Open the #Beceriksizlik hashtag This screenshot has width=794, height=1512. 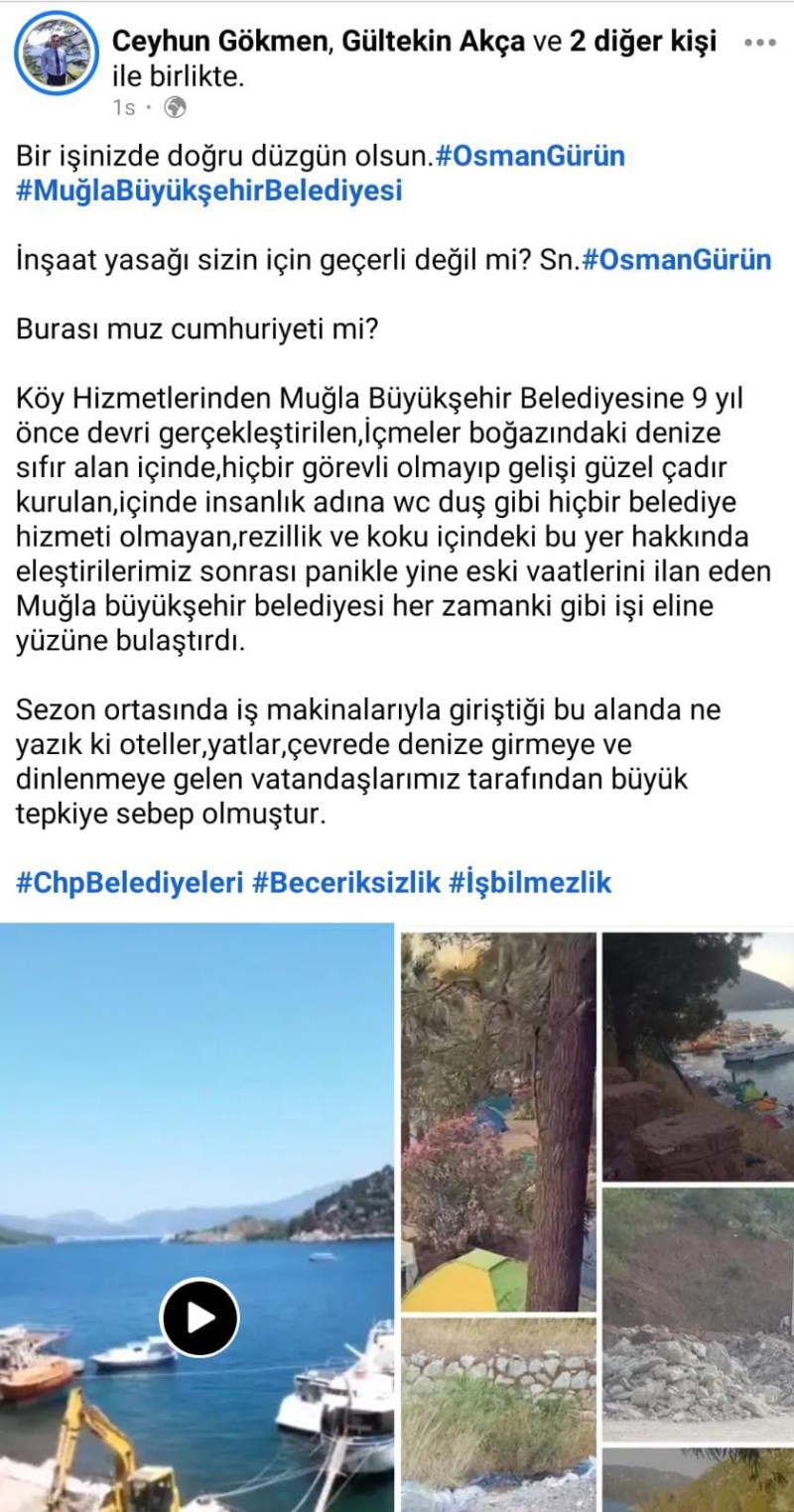point(346,882)
